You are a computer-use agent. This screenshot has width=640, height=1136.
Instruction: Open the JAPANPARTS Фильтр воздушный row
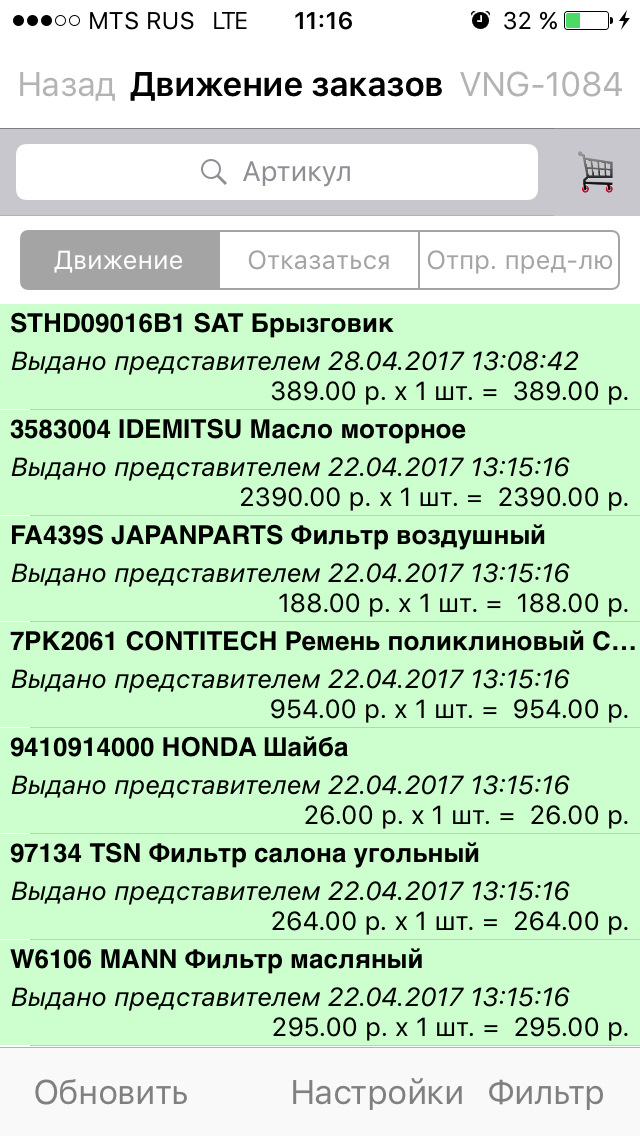click(x=320, y=569)
